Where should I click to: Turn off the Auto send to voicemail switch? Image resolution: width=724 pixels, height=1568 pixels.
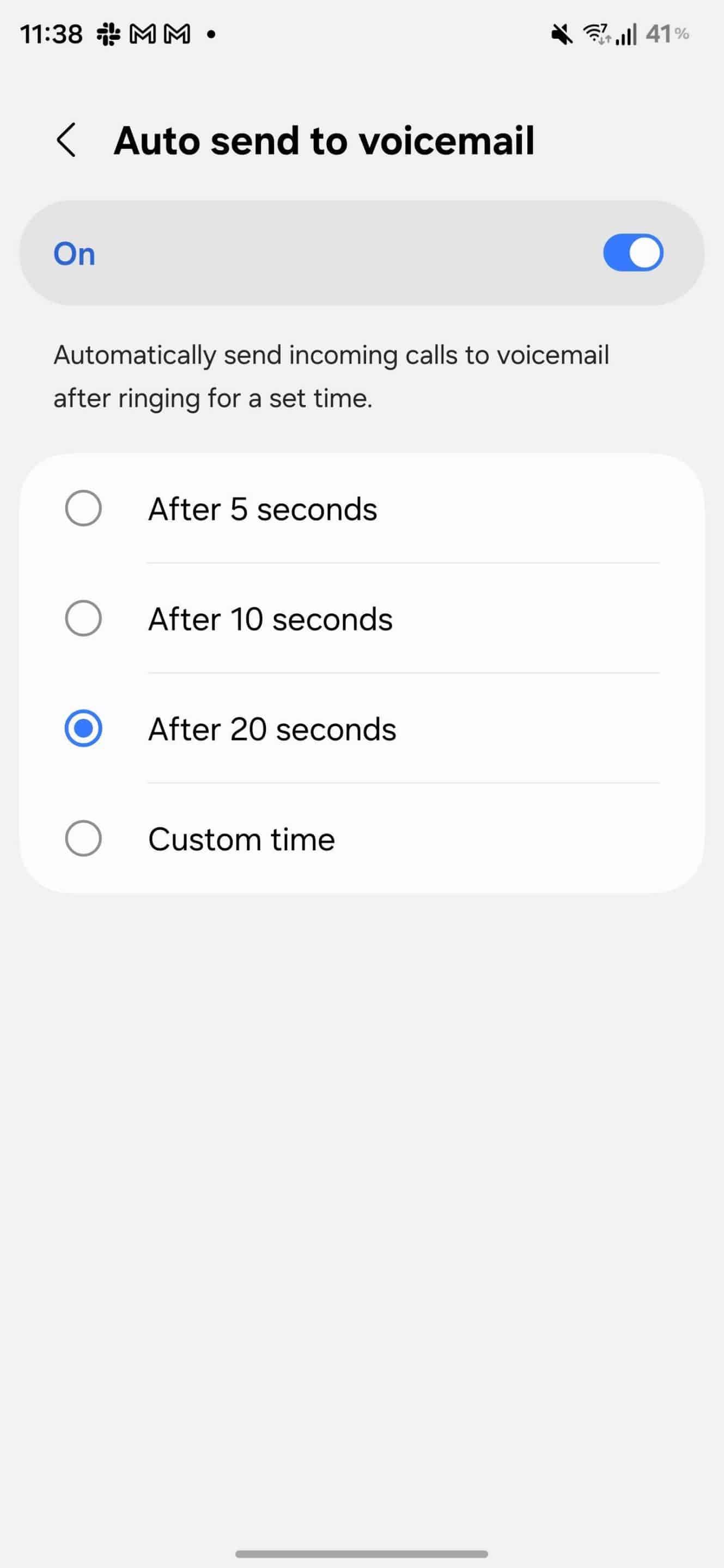coord(632,253)
